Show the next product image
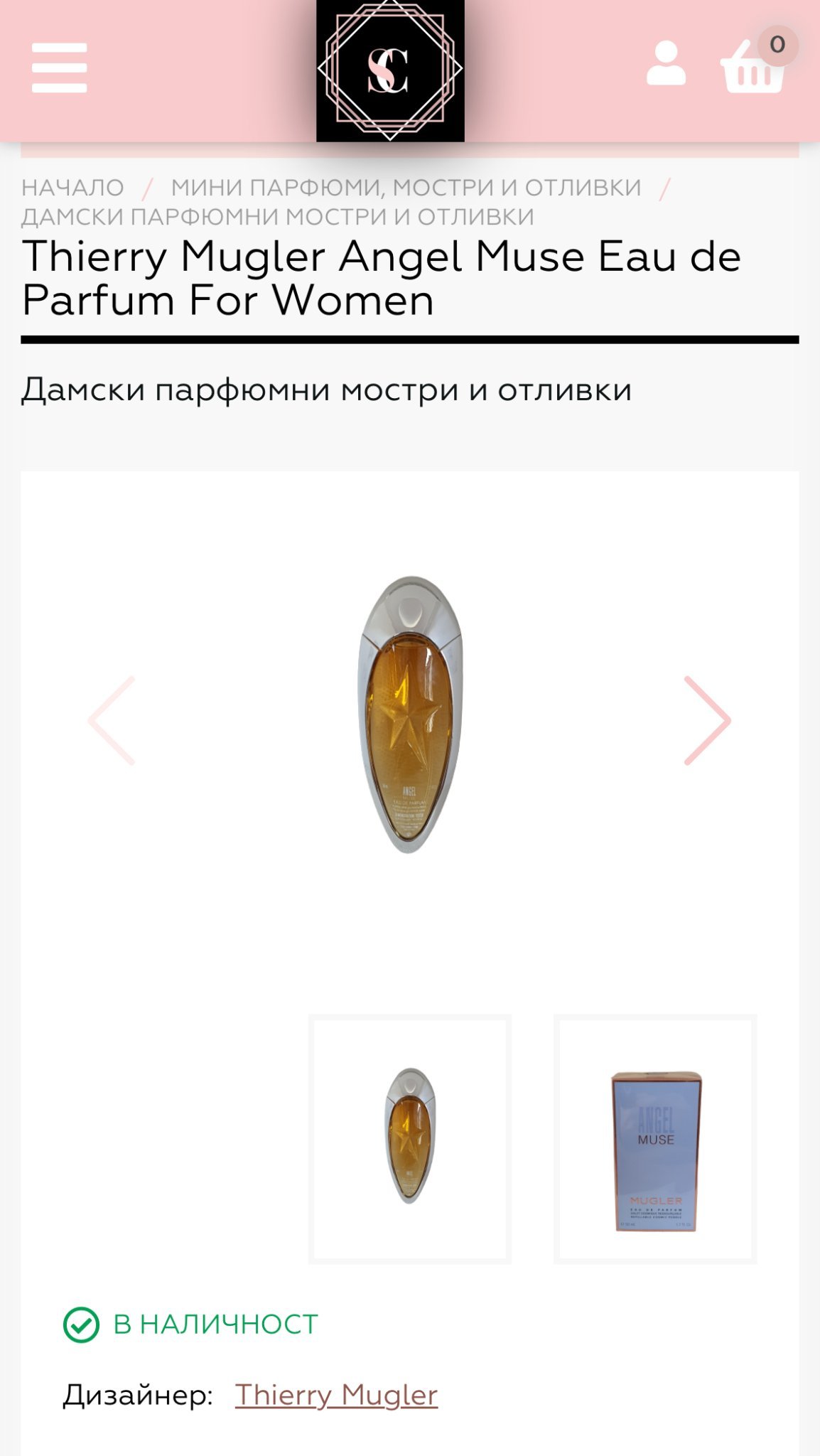The image size is (820, 1456). [706, 720]
